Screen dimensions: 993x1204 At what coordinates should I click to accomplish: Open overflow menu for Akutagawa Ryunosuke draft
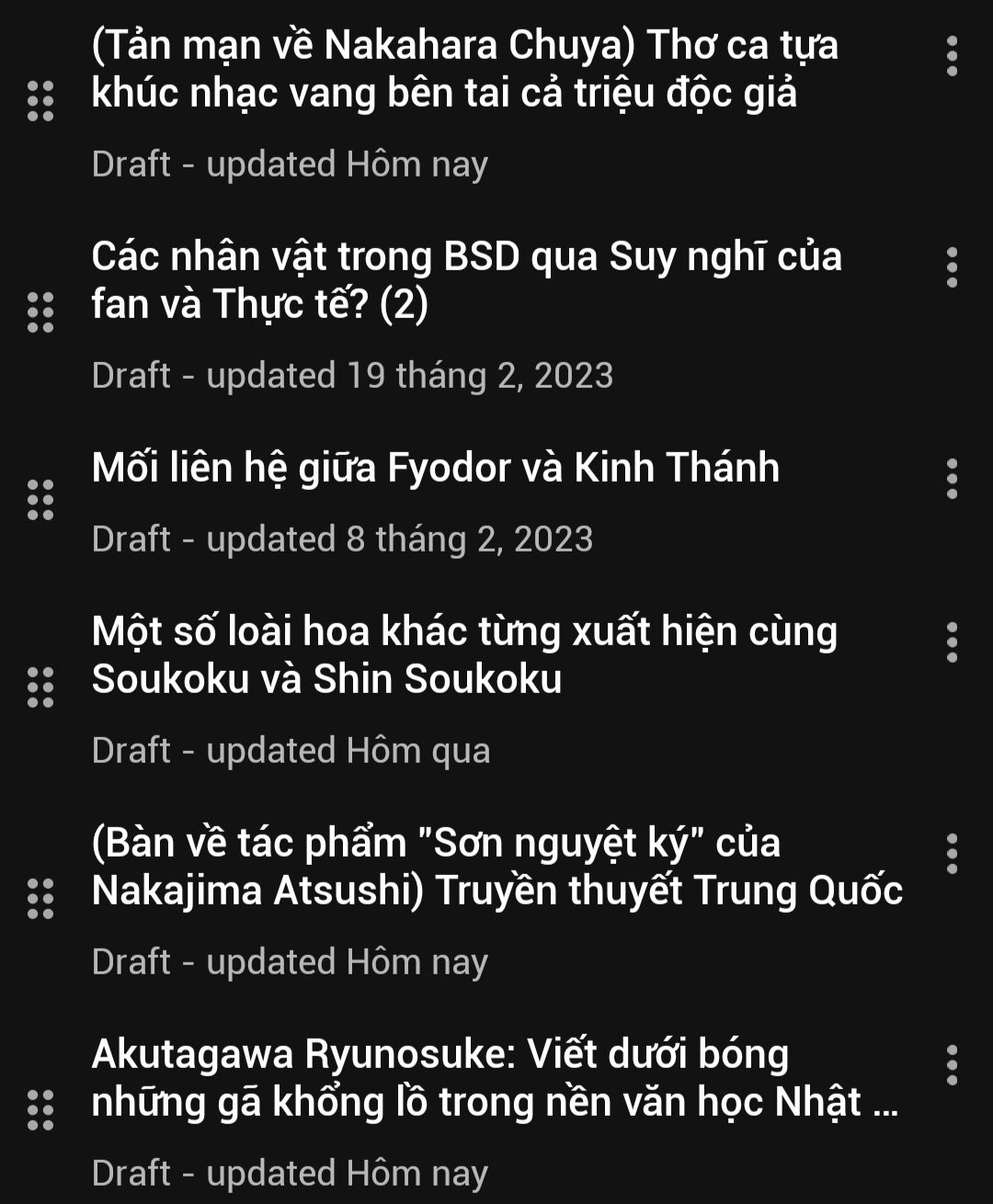(x=952, y=1065)
